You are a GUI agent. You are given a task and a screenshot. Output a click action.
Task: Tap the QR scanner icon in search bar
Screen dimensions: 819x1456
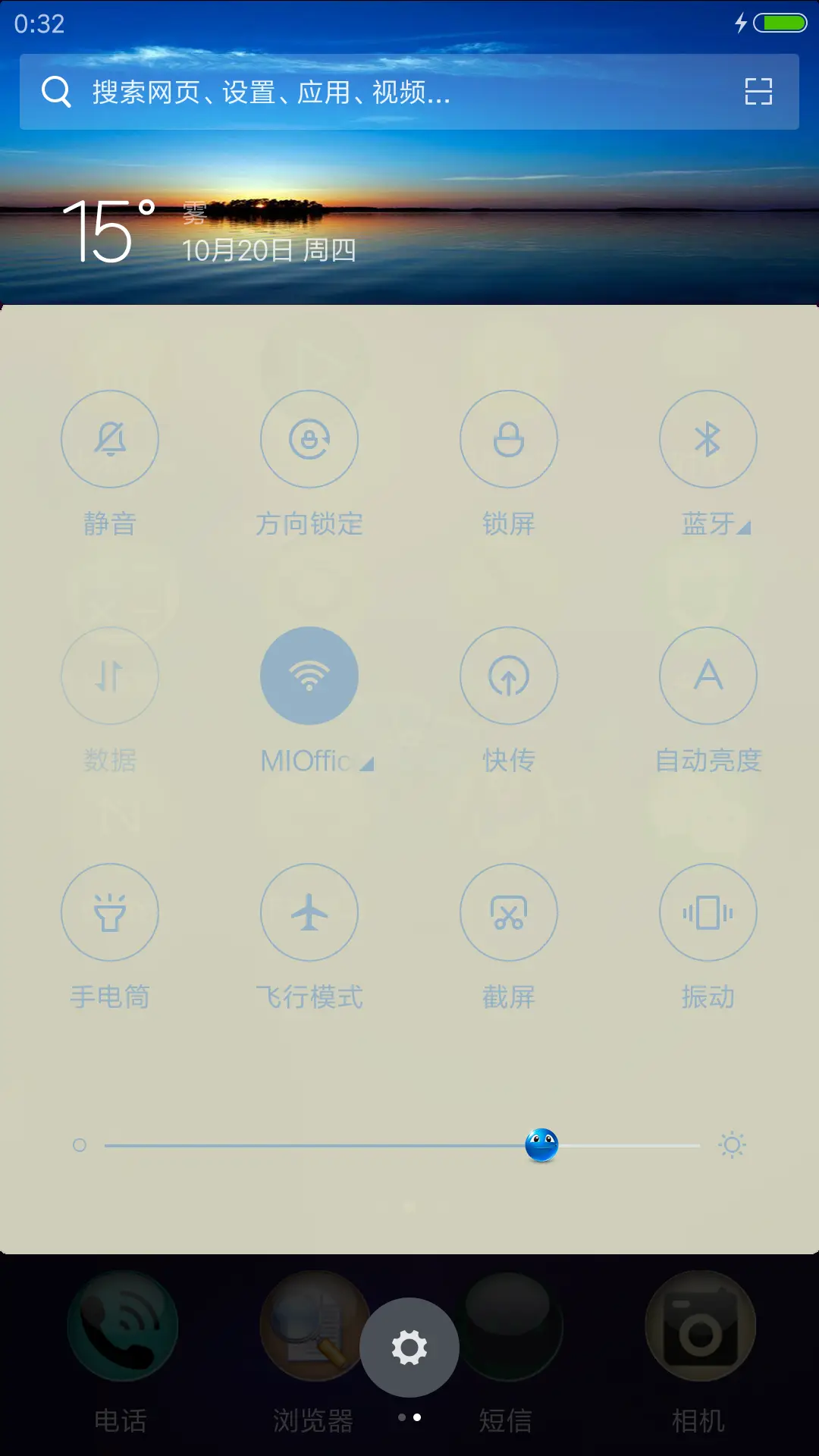click(758, 93)
